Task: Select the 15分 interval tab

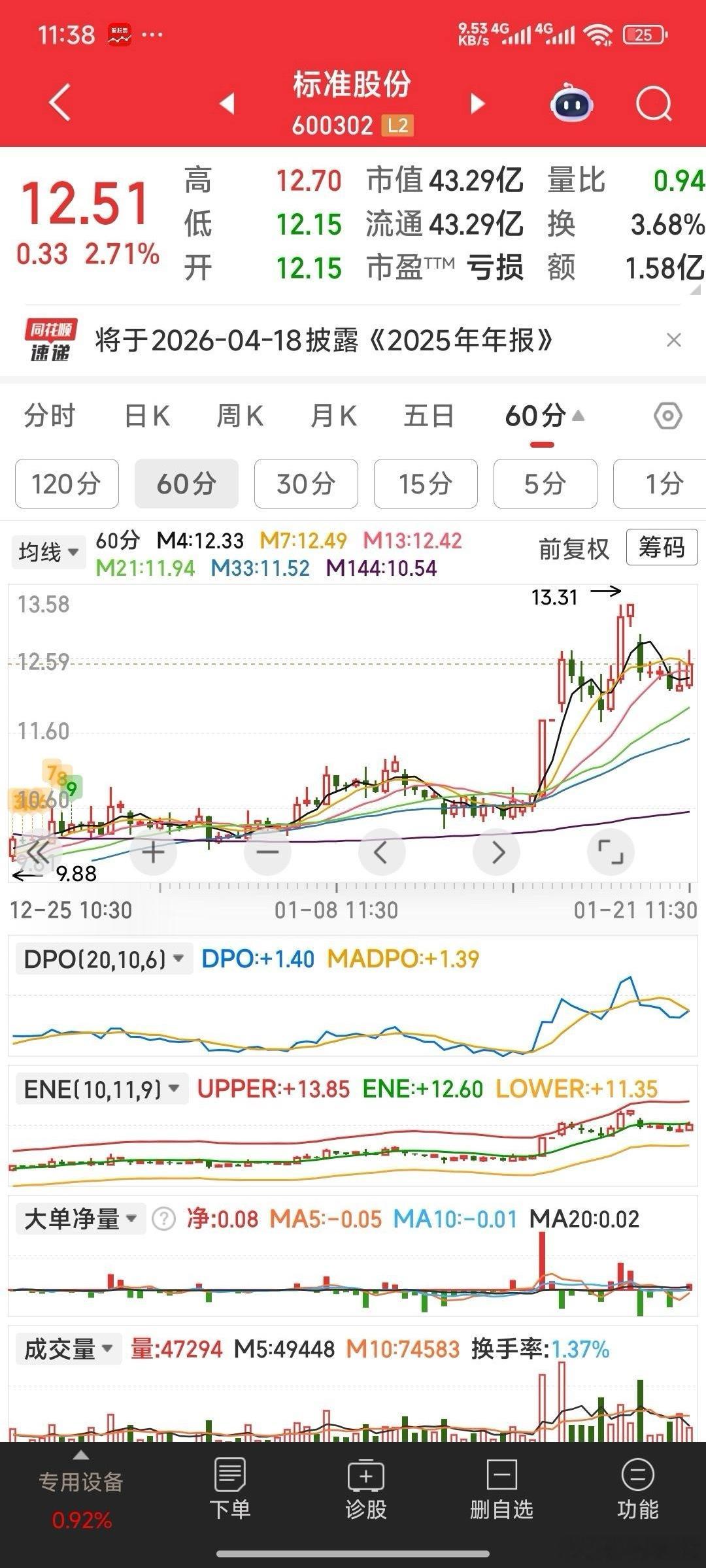Action: tap(426, 484)
